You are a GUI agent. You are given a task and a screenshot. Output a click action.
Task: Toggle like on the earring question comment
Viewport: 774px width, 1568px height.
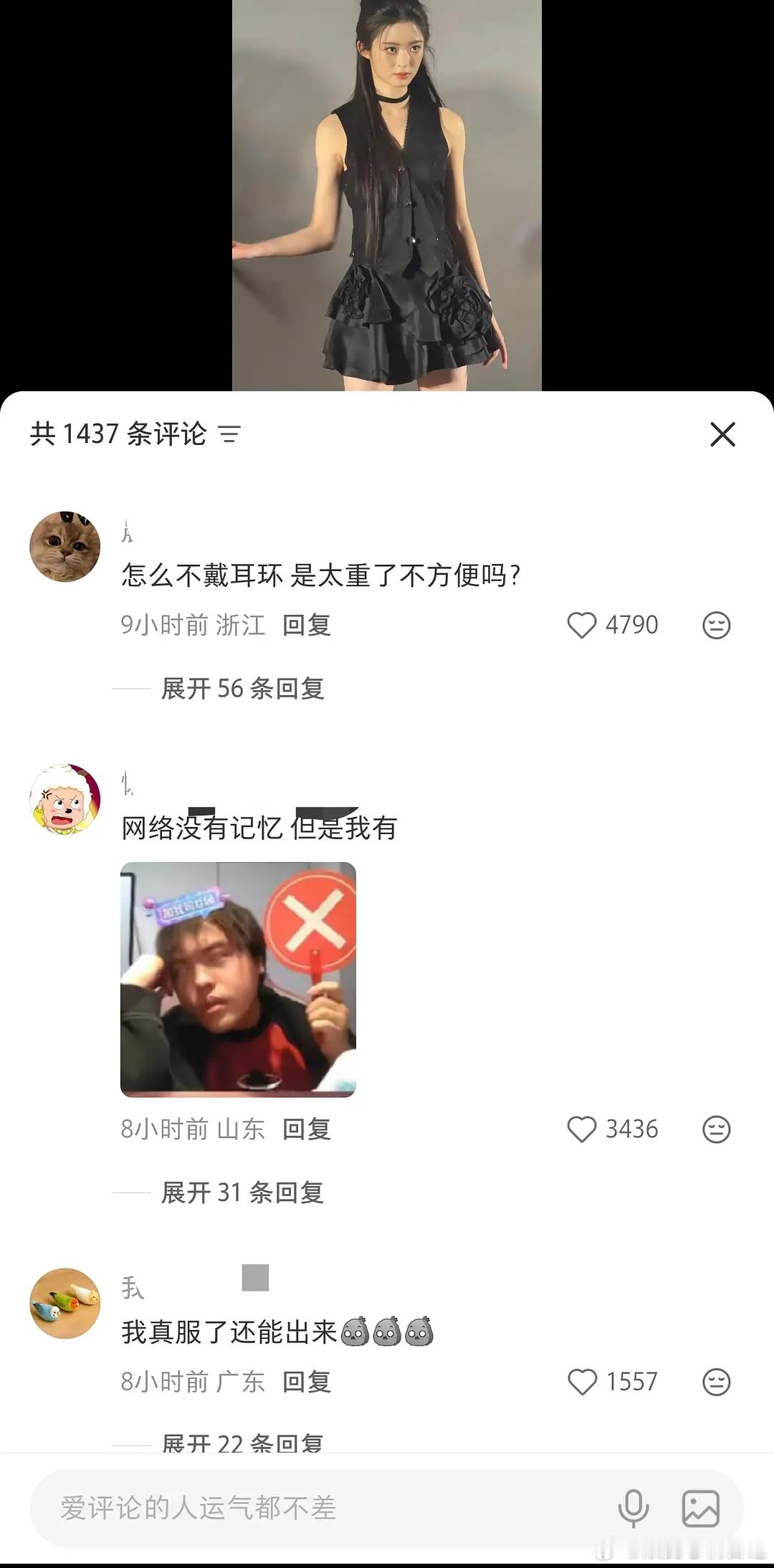(x=583, y=626)
